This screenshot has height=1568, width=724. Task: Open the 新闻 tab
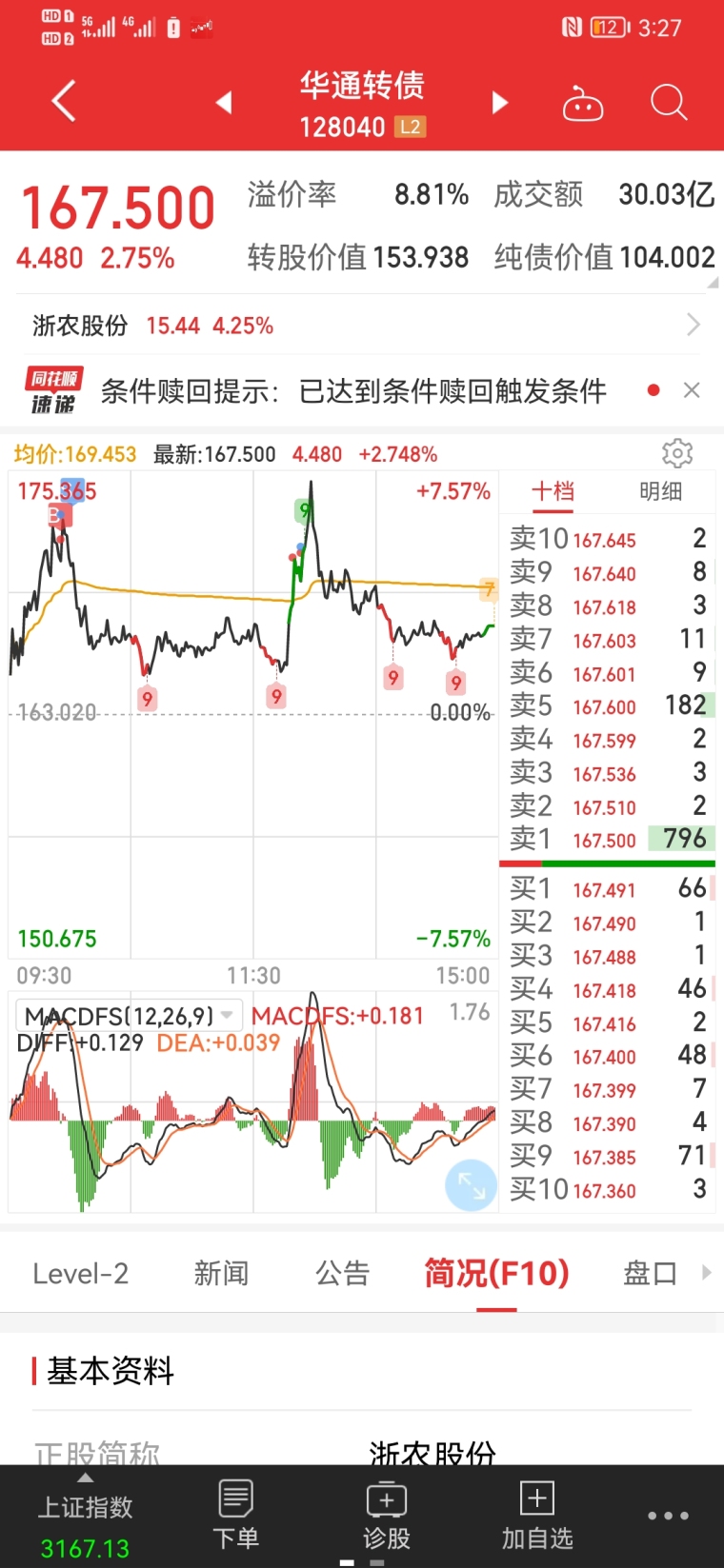tap(221, 1274)
